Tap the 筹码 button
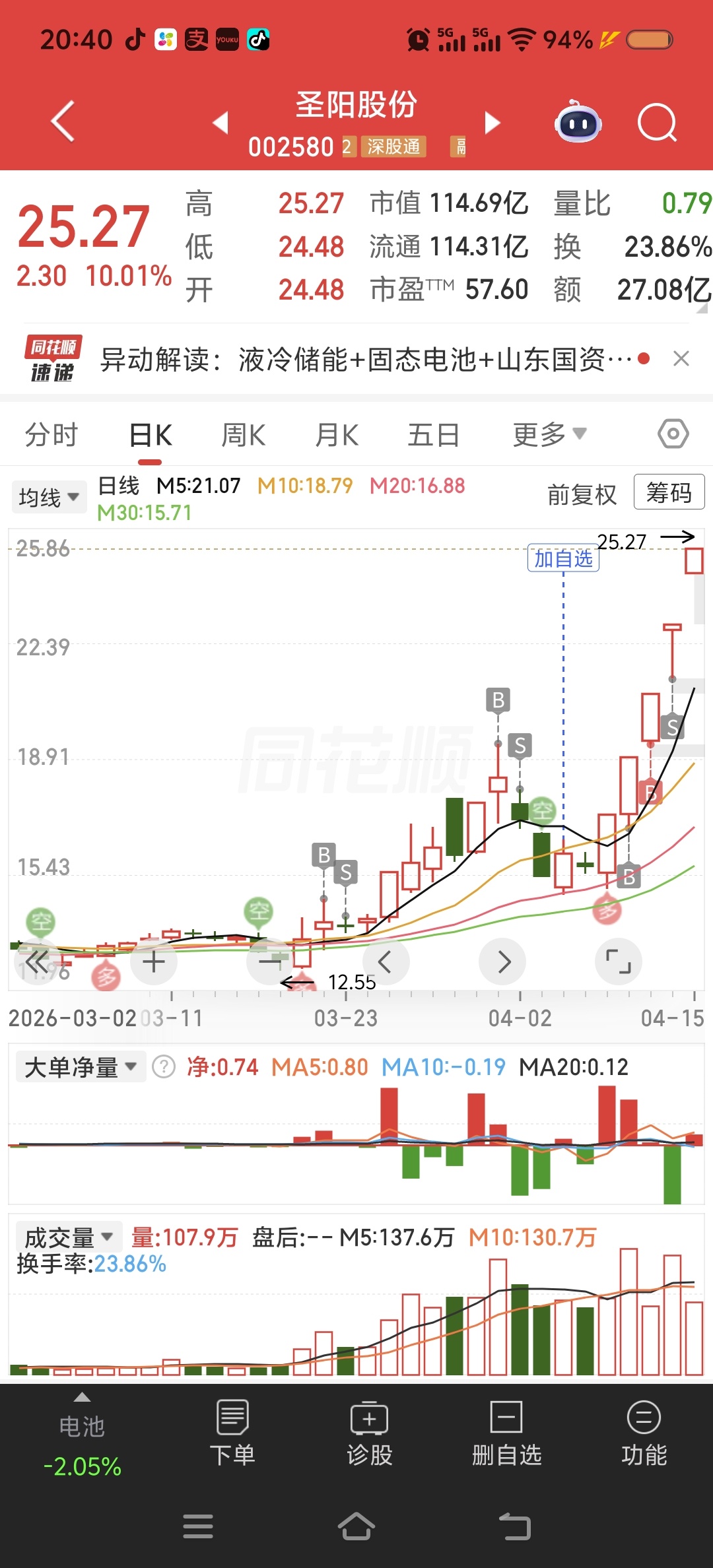The width and height of the screenshot is (713, 1568). pyautogui.click(x=669, y=492)
